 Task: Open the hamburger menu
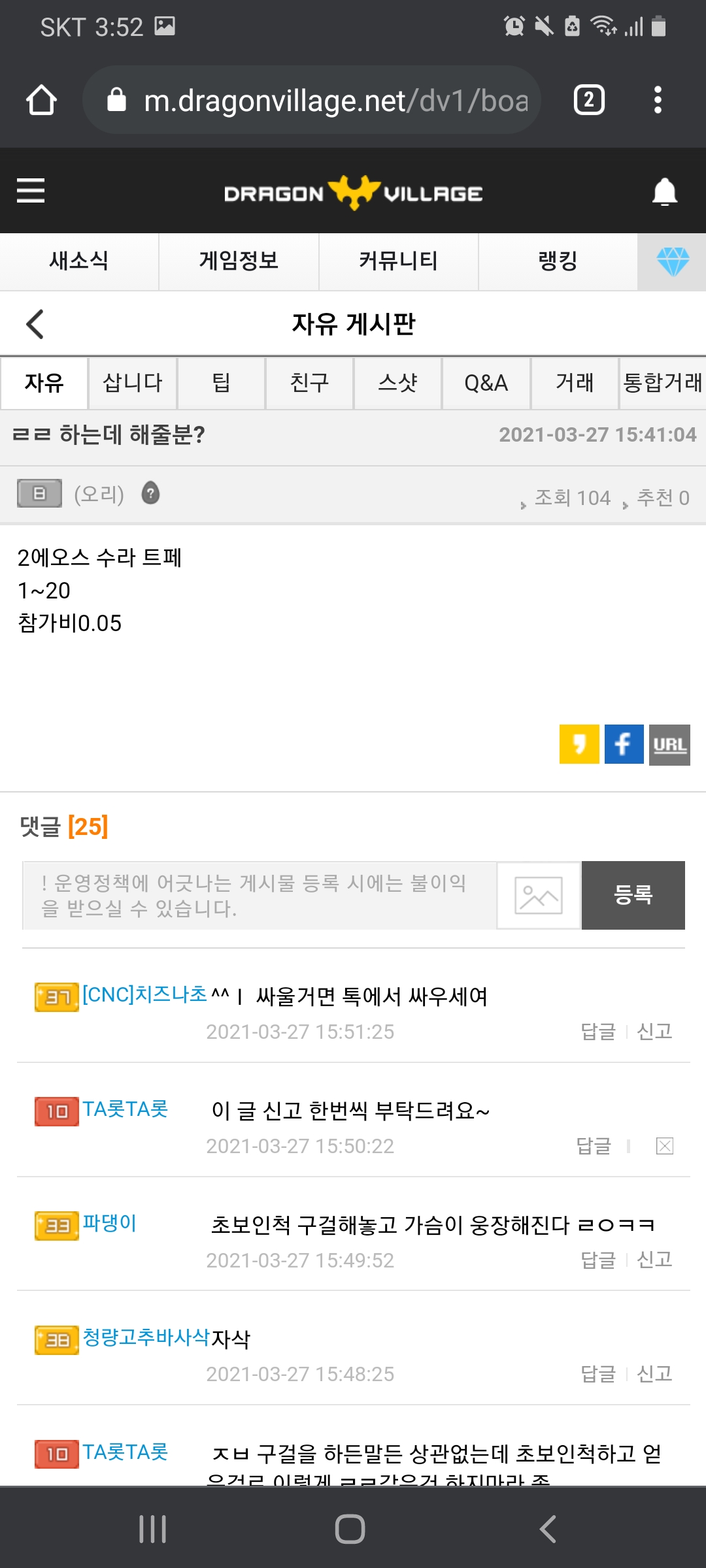[30, 191]
